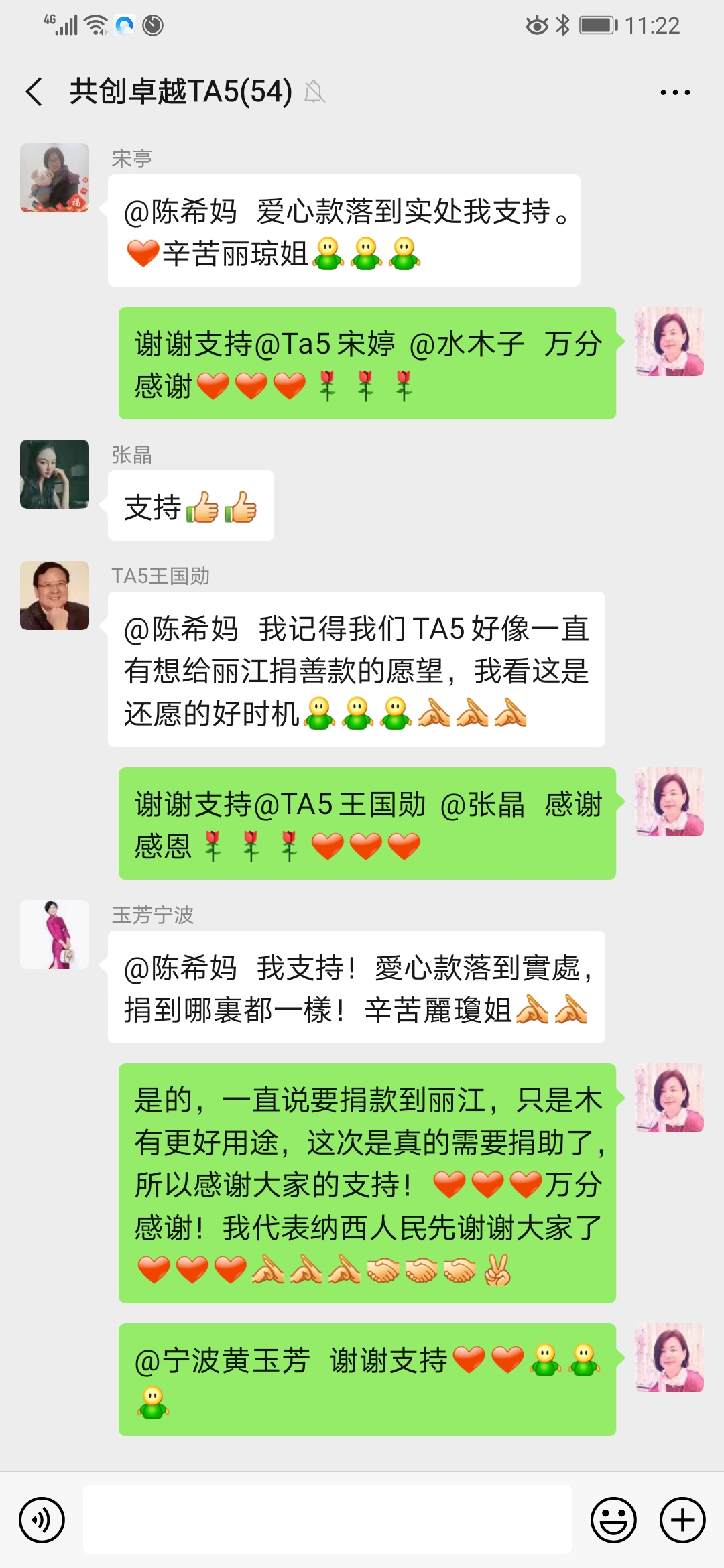The height and width of the screenshot is (1568, 724).
Task: Open own avatar beside 谢谢支持@Ta5宋婷 message
Action: [x=669, y=341]
